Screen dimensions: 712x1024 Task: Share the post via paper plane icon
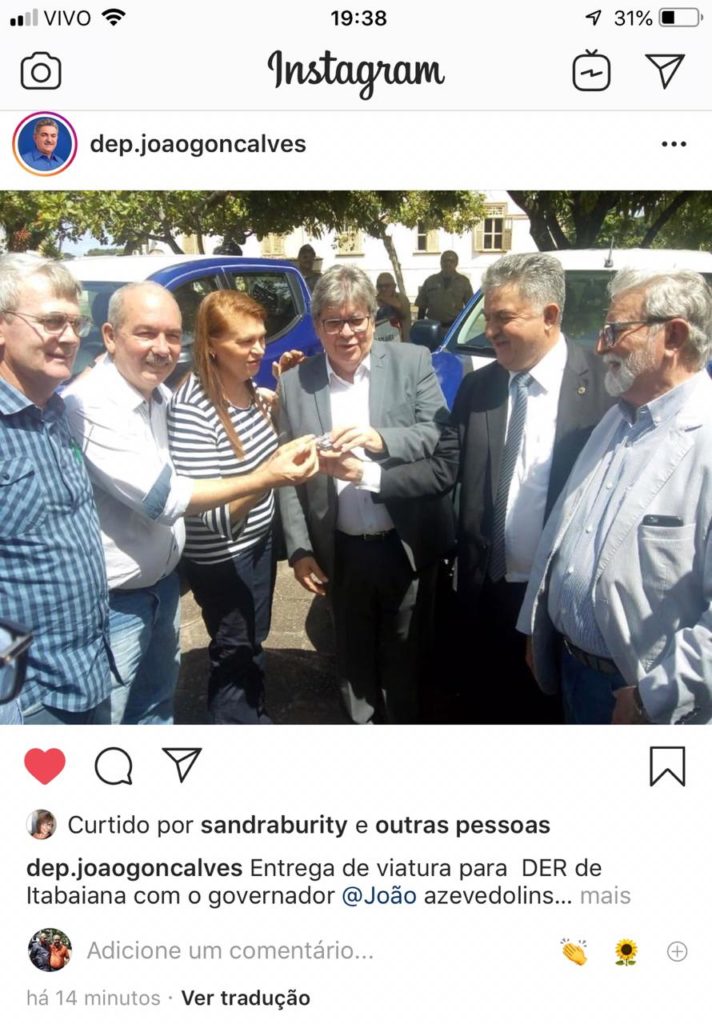182,765
